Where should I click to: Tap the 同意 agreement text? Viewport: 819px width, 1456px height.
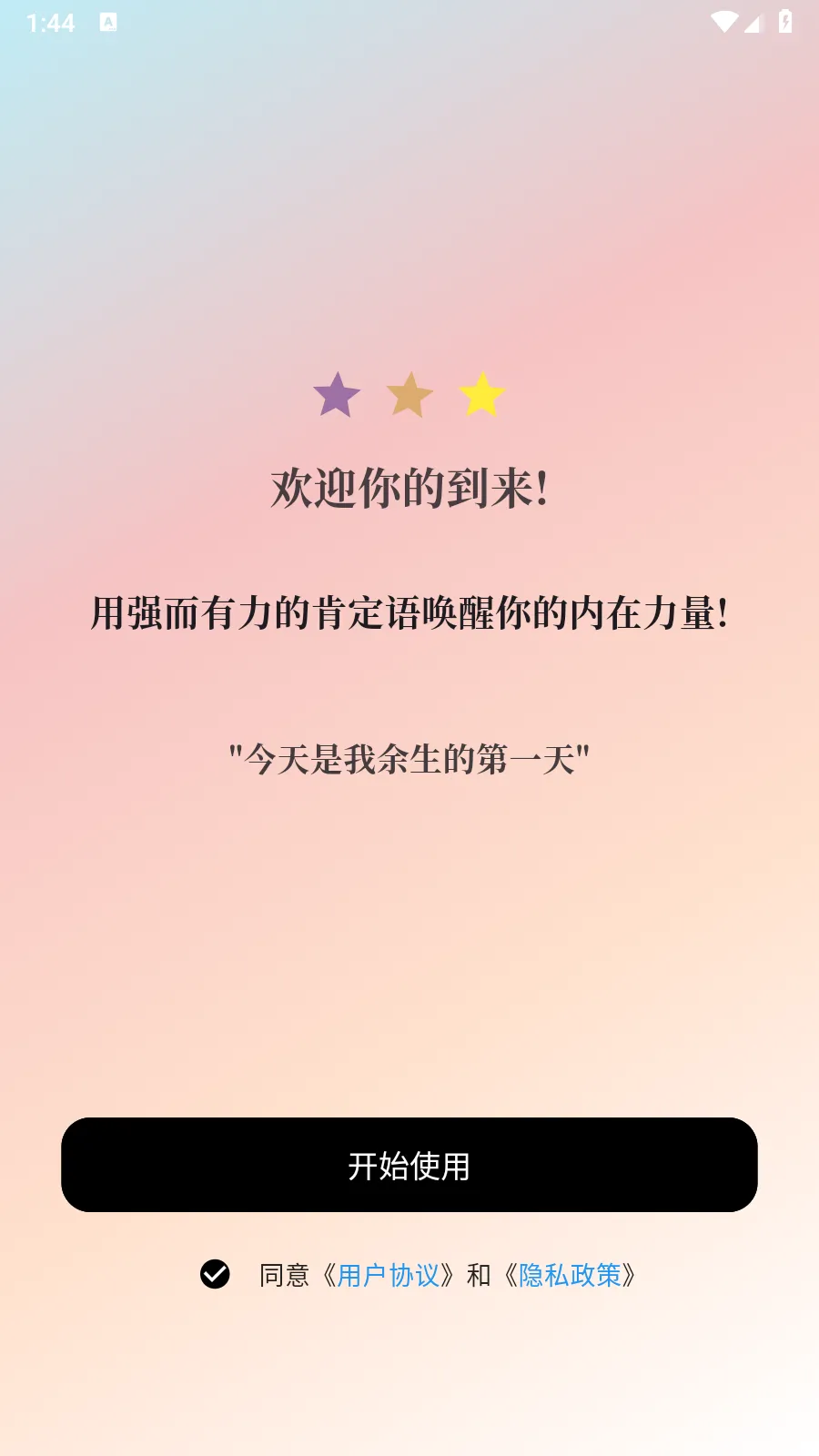pyautogui.click(x=284, y=1276)
